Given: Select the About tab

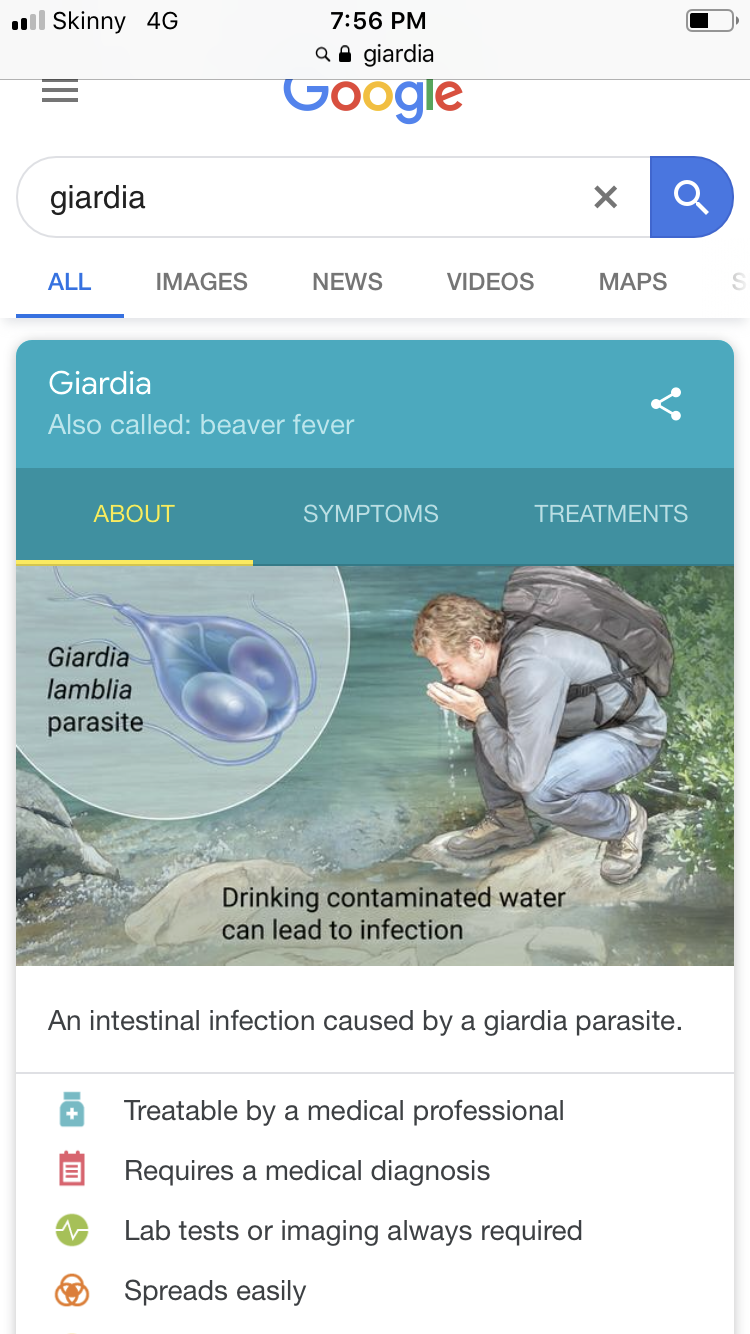Looking at the screenshot, I should [x=134, y=514].
